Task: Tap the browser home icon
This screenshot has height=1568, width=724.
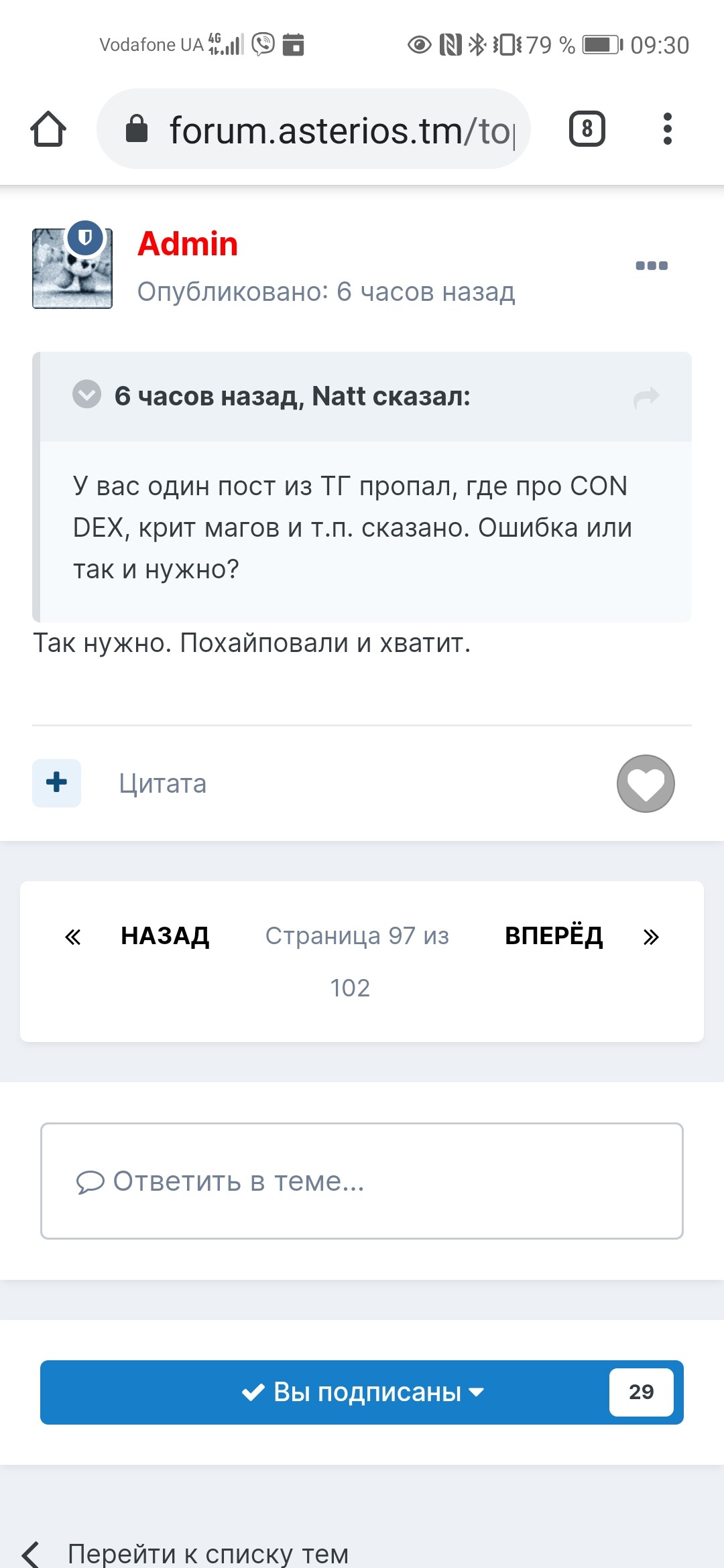Action: [48, 129]
